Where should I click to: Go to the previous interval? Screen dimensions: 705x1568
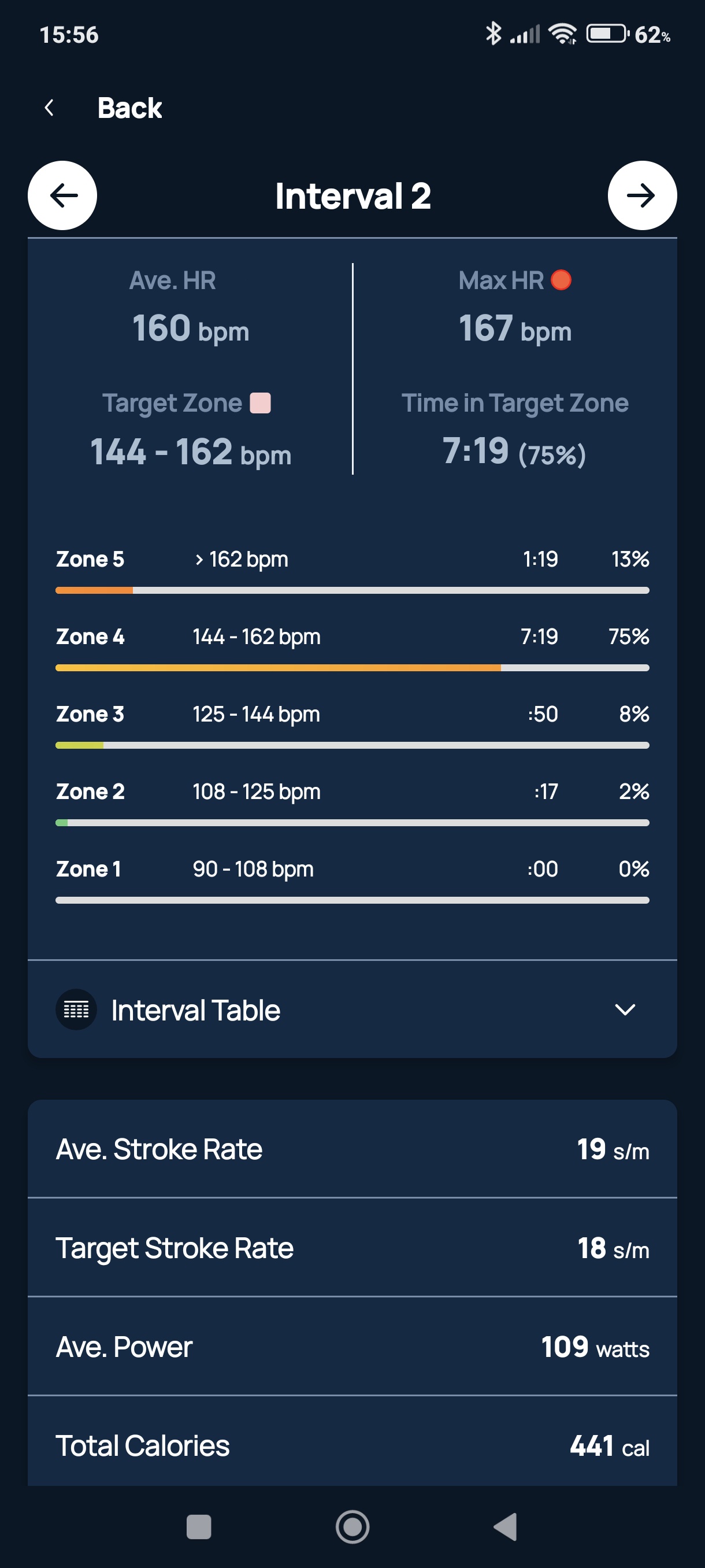coord(62,195)
